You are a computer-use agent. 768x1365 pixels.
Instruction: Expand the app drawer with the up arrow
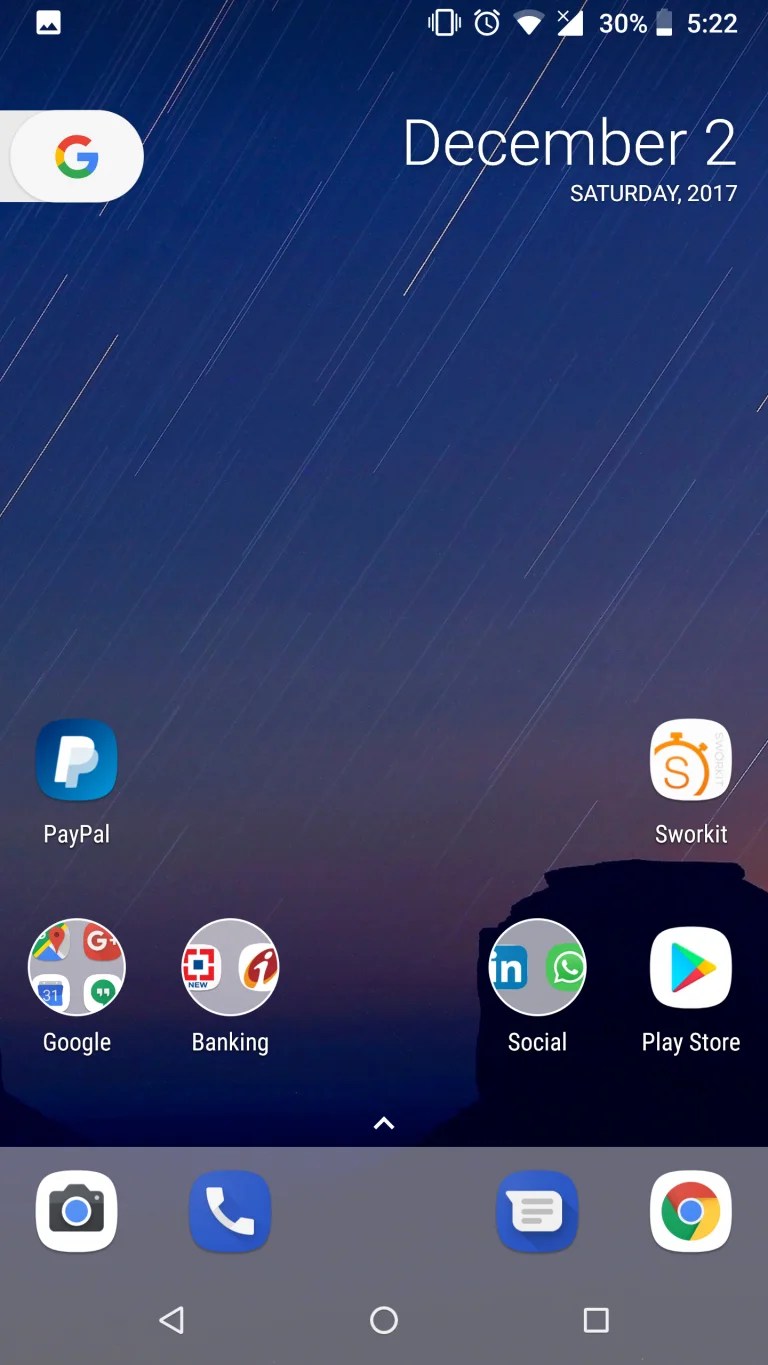tap(383, 1122)
